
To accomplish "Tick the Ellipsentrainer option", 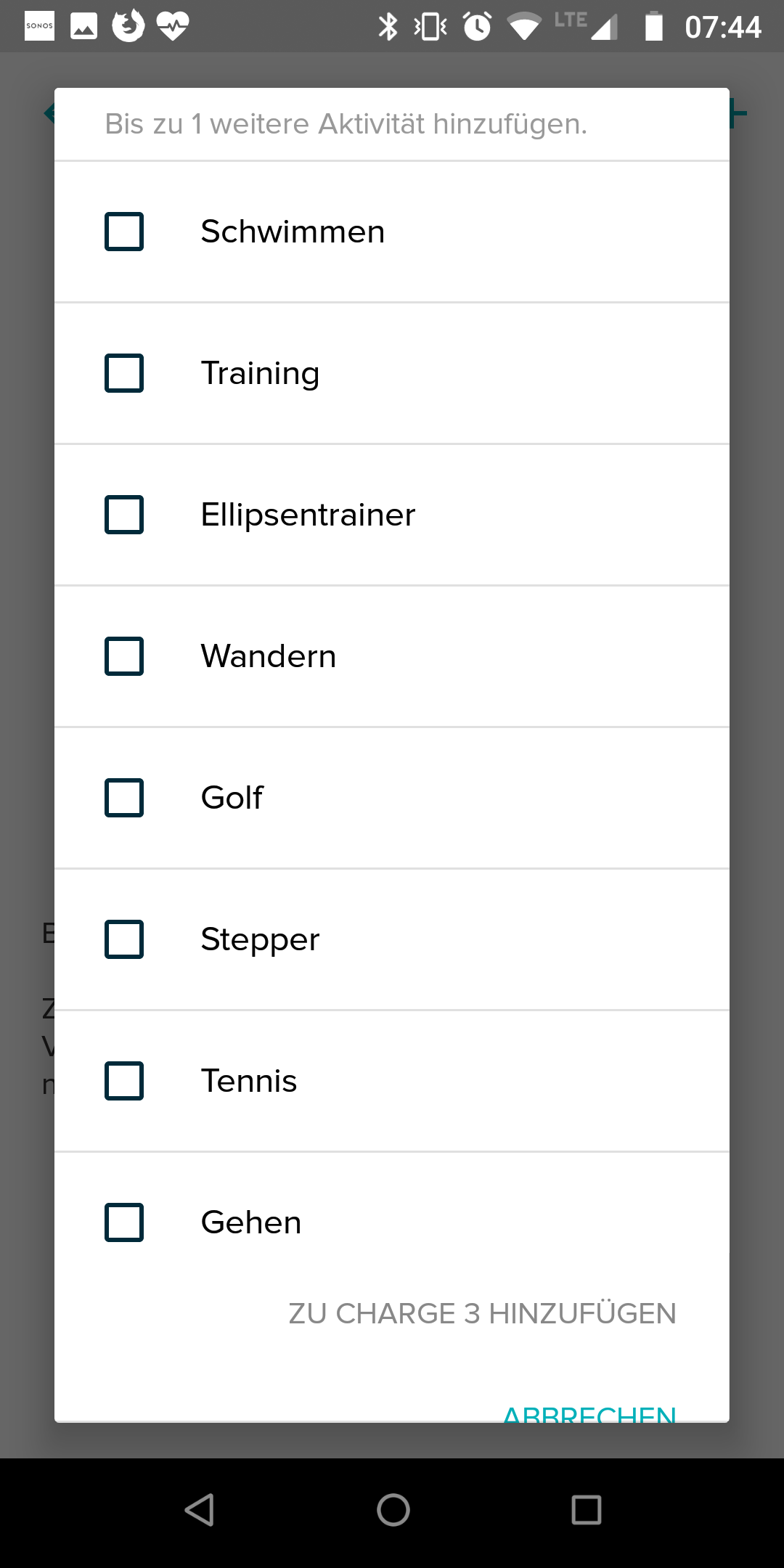I will [x=124, y=515].
